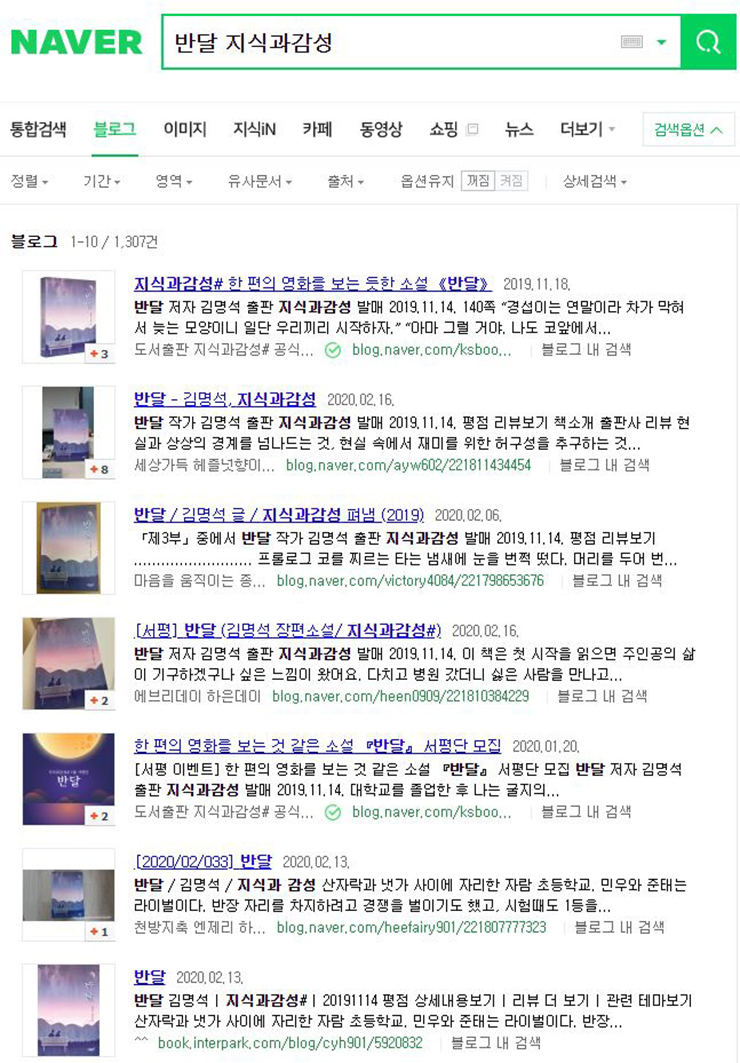Focus the search box with 반달 지식과감성
Image resolution: width=740 pixels, height=1063 pixels.
click(x=390, y=42)
